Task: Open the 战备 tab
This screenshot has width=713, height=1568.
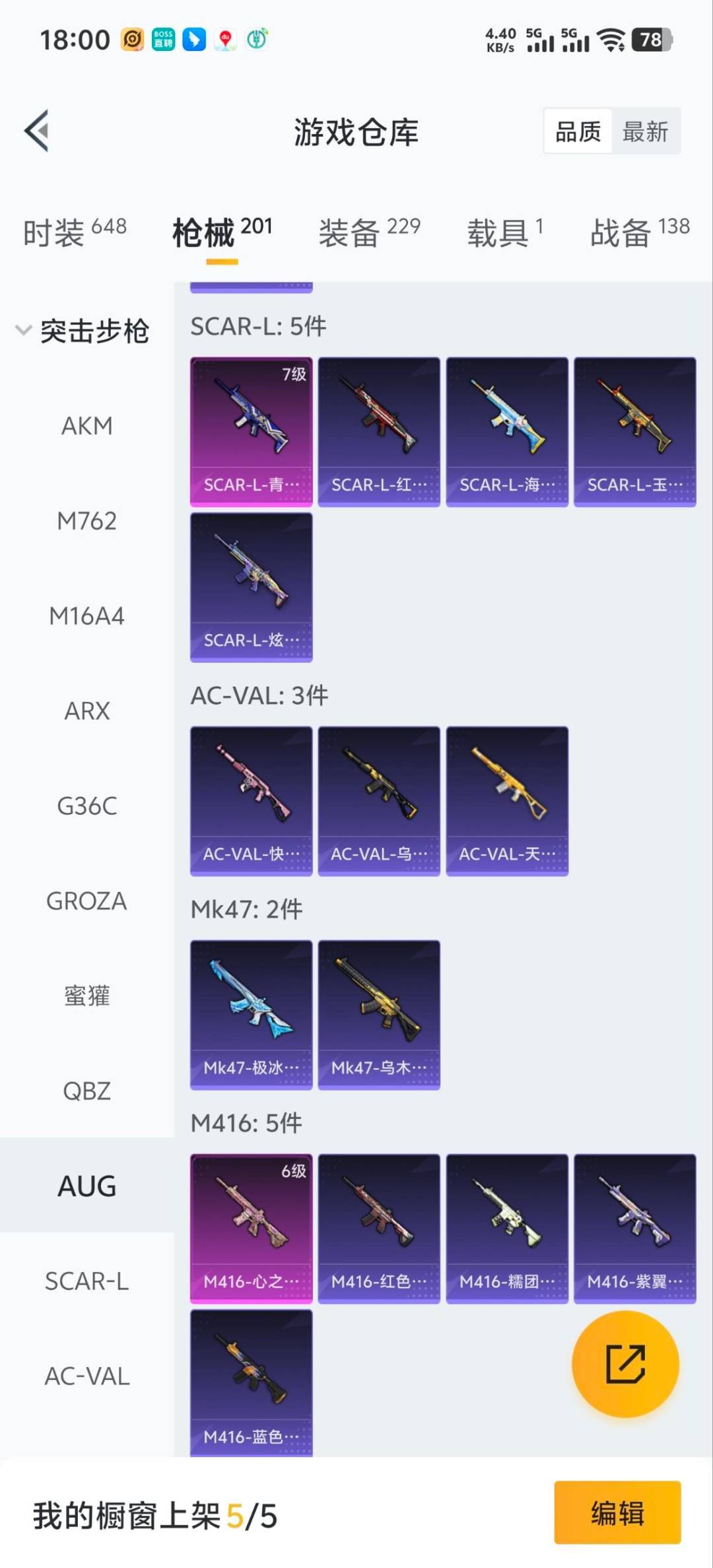Action: (x=639, y=232)
